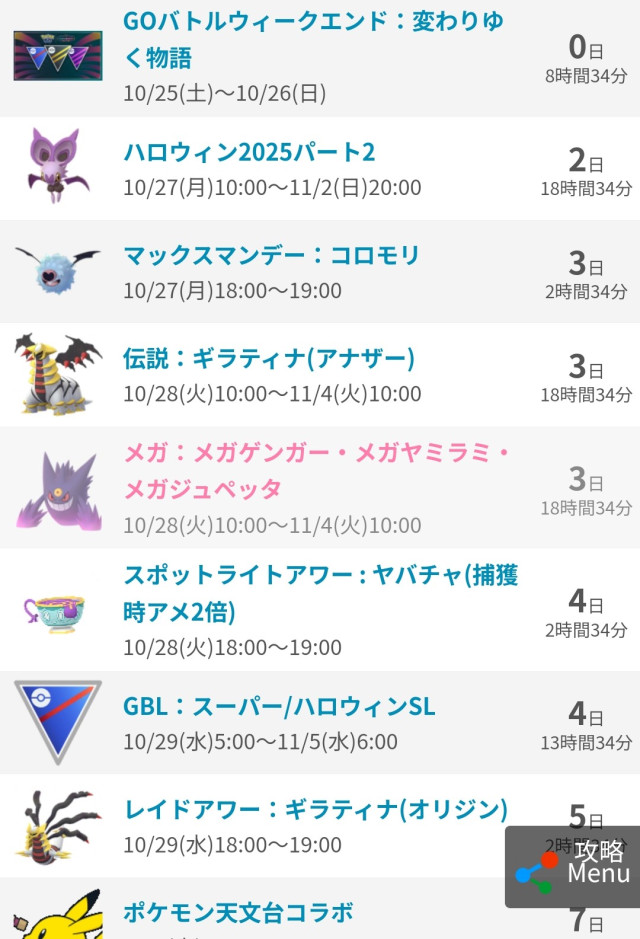
Task: Open the 攻略 Menu floating button
Action: tap(572, 866)
